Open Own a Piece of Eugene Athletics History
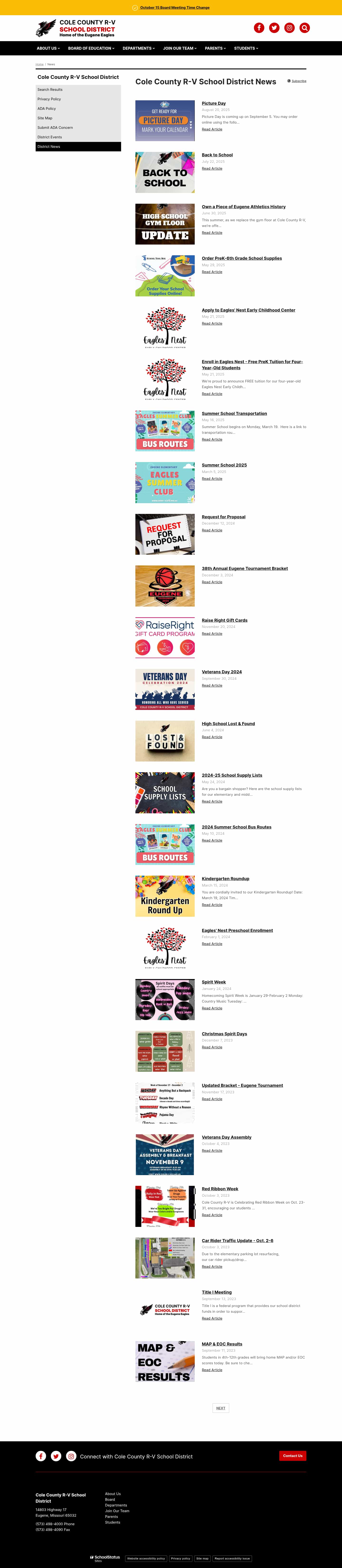 coord(243,207)
